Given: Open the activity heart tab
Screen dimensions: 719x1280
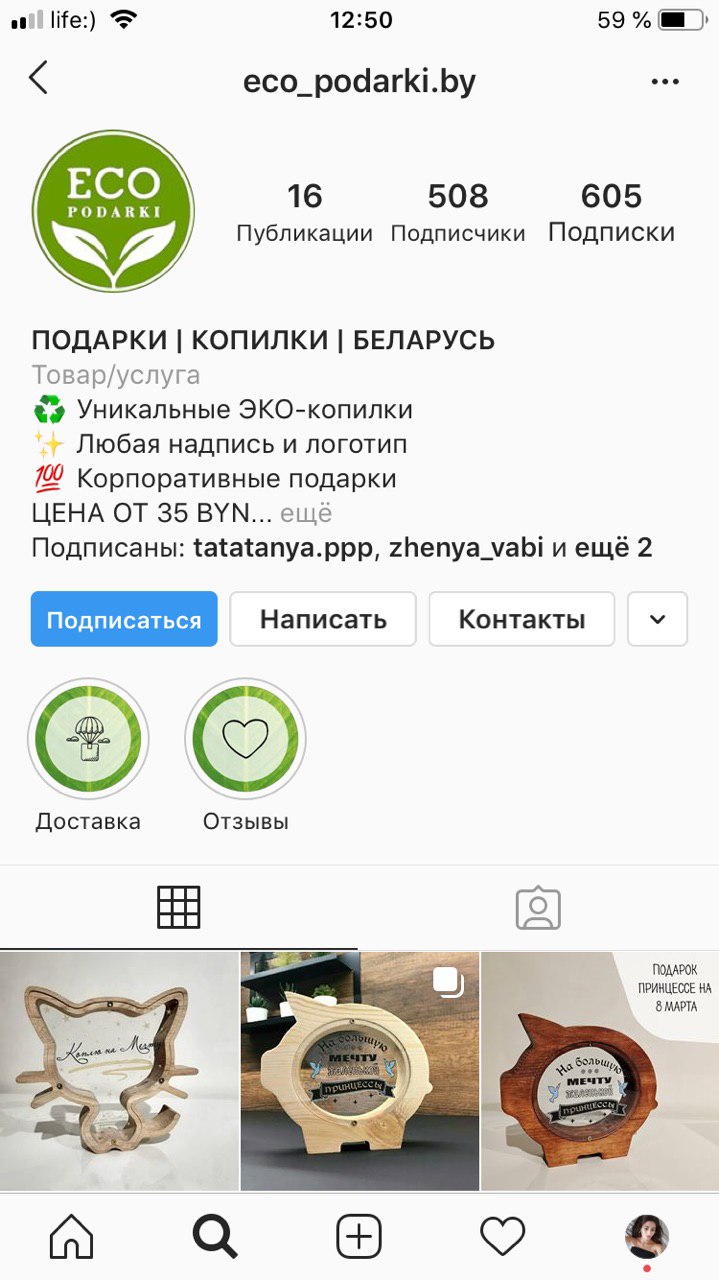Looking at the screenshot, I should pyautogui.click(x=502, y=1237).
